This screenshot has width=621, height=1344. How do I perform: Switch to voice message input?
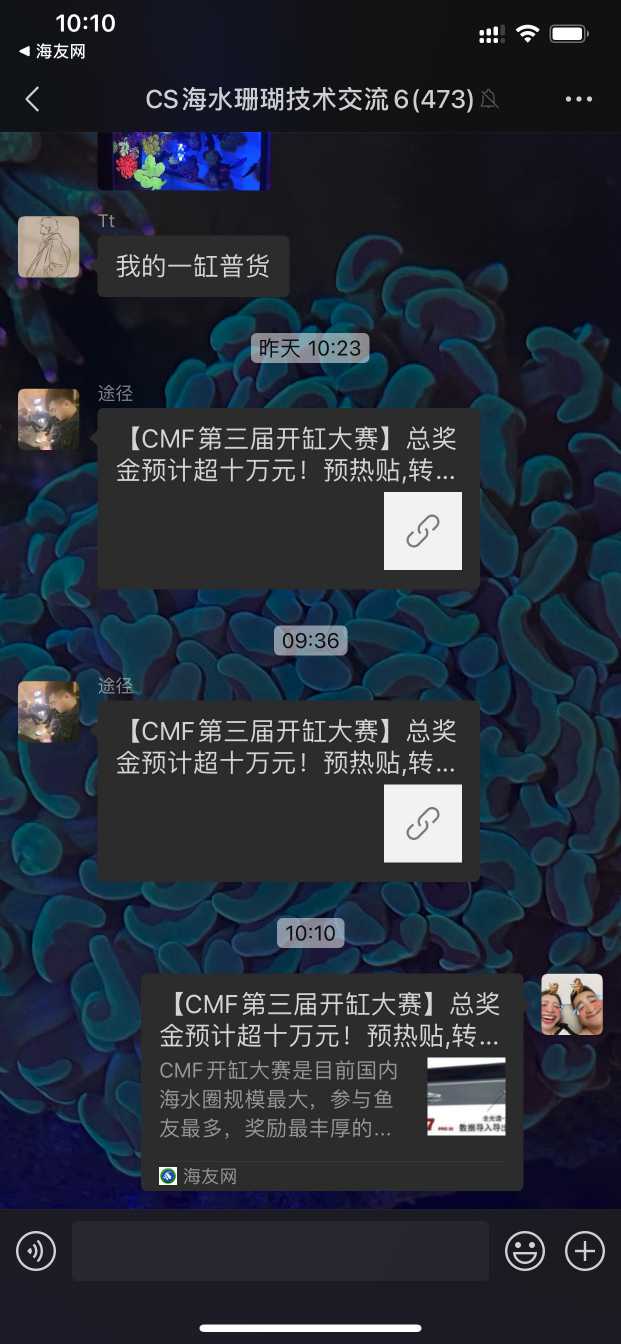[36, 1250]
